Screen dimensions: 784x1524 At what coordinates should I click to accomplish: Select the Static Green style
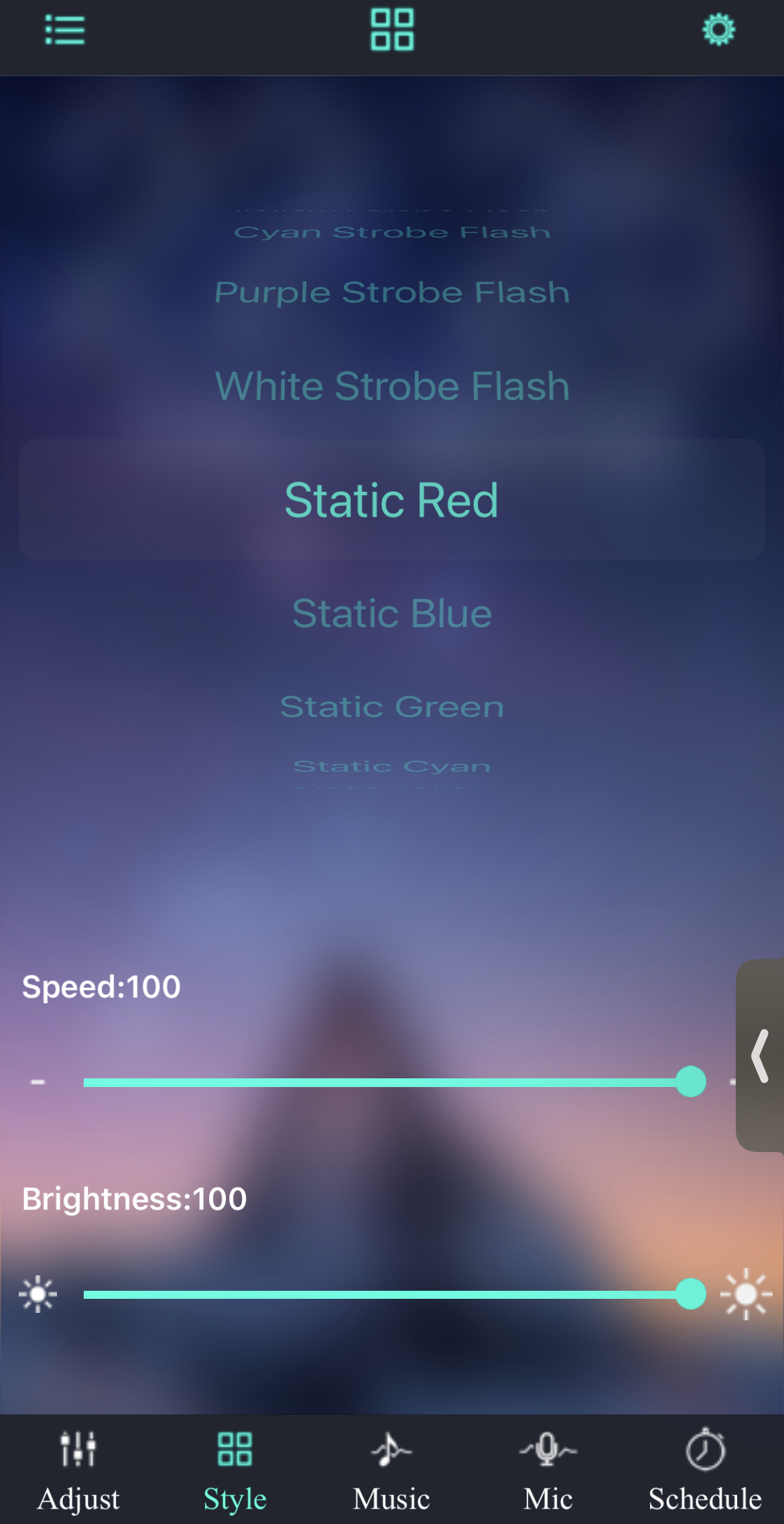(392, 706)
